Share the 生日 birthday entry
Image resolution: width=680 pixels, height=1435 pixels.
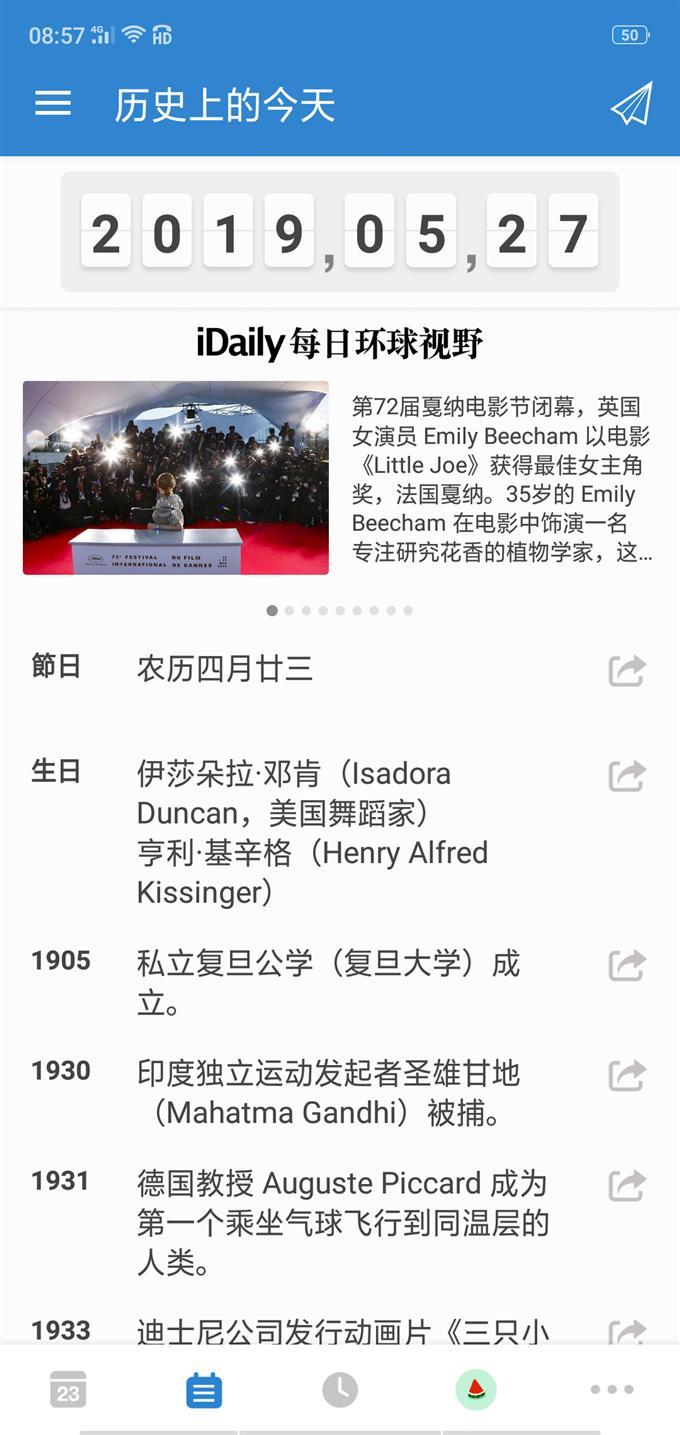click(x=627, y=776)
